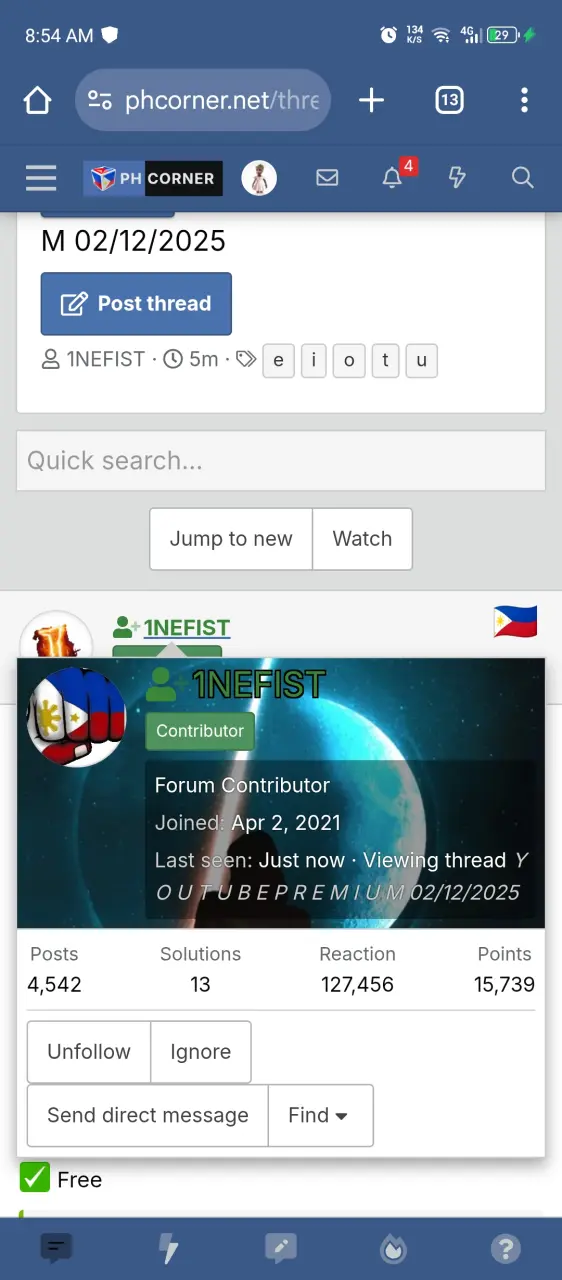562x1280 pixels.
Task: Focus the Quick search field
Action: click(281, 461)
